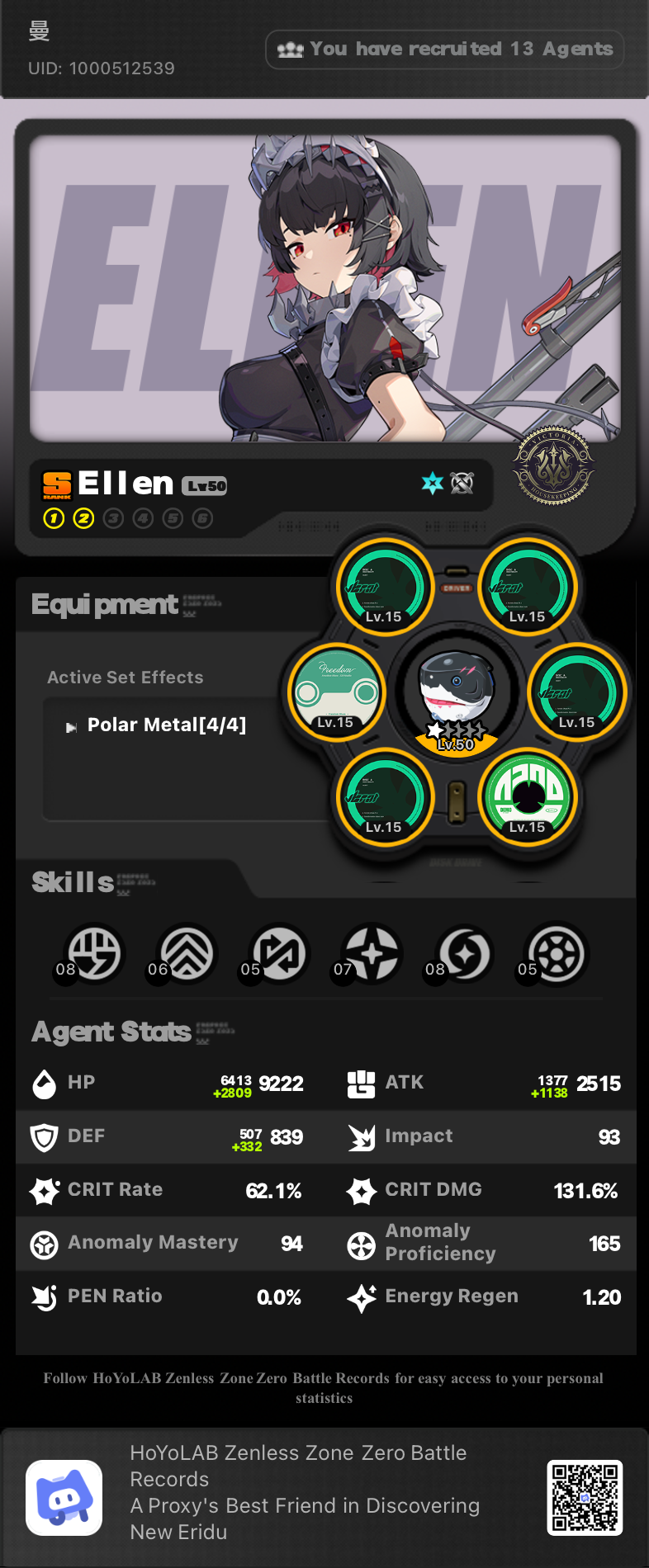Screen dimensions: 649x1568
Task: Click the You have recruited 13 Agents button
Action: coord(444,49)
